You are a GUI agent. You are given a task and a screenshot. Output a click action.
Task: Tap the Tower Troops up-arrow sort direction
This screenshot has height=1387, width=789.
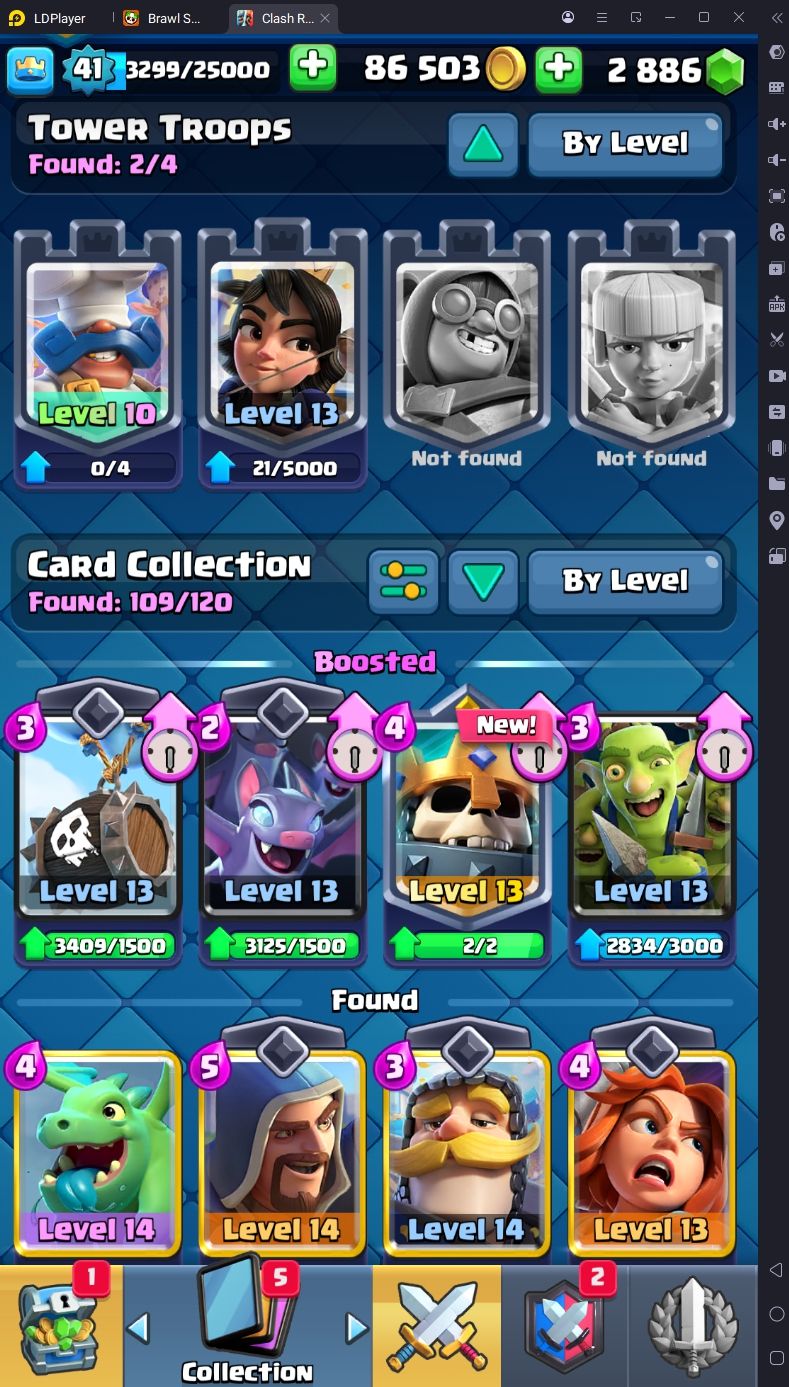(483, 144)
